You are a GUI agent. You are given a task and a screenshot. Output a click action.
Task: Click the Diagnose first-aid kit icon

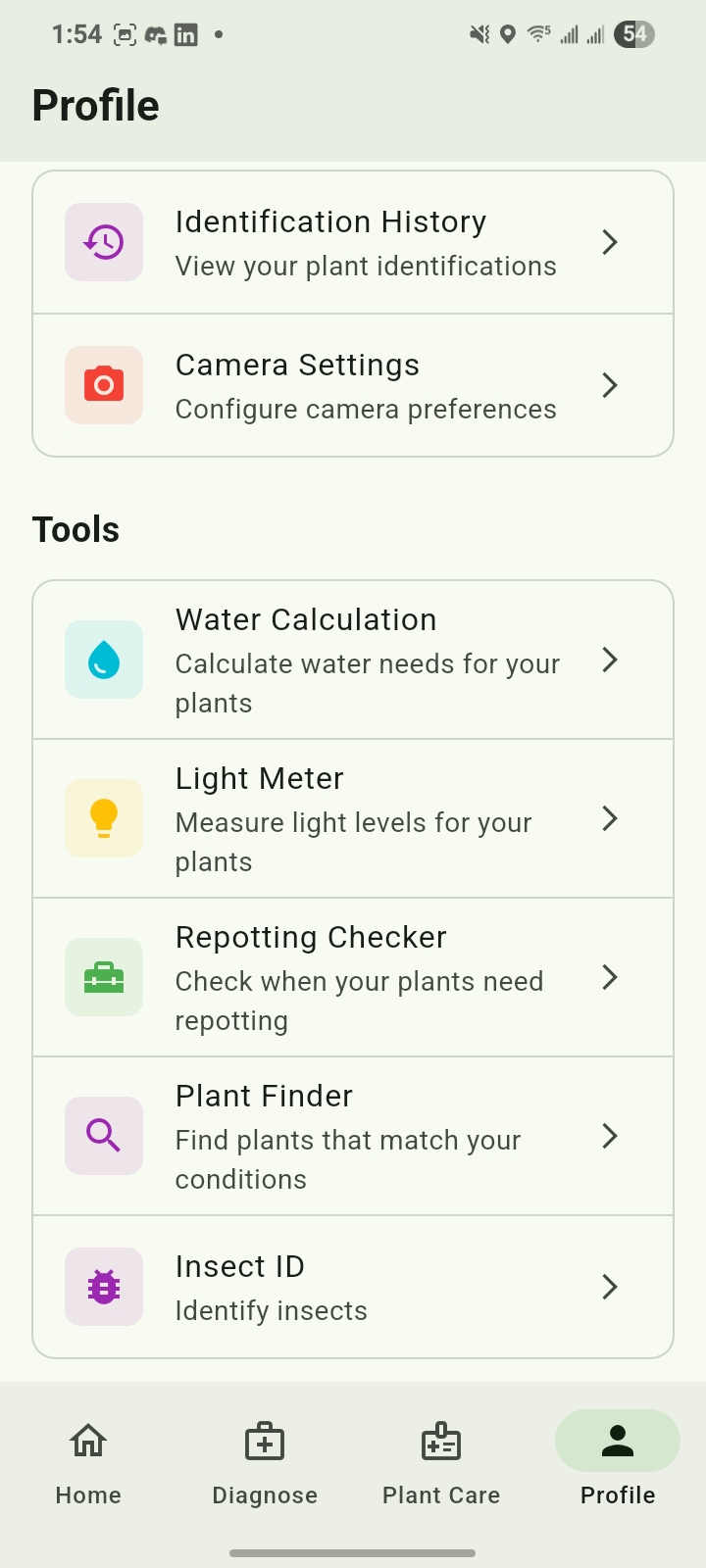coord(264,1440)
